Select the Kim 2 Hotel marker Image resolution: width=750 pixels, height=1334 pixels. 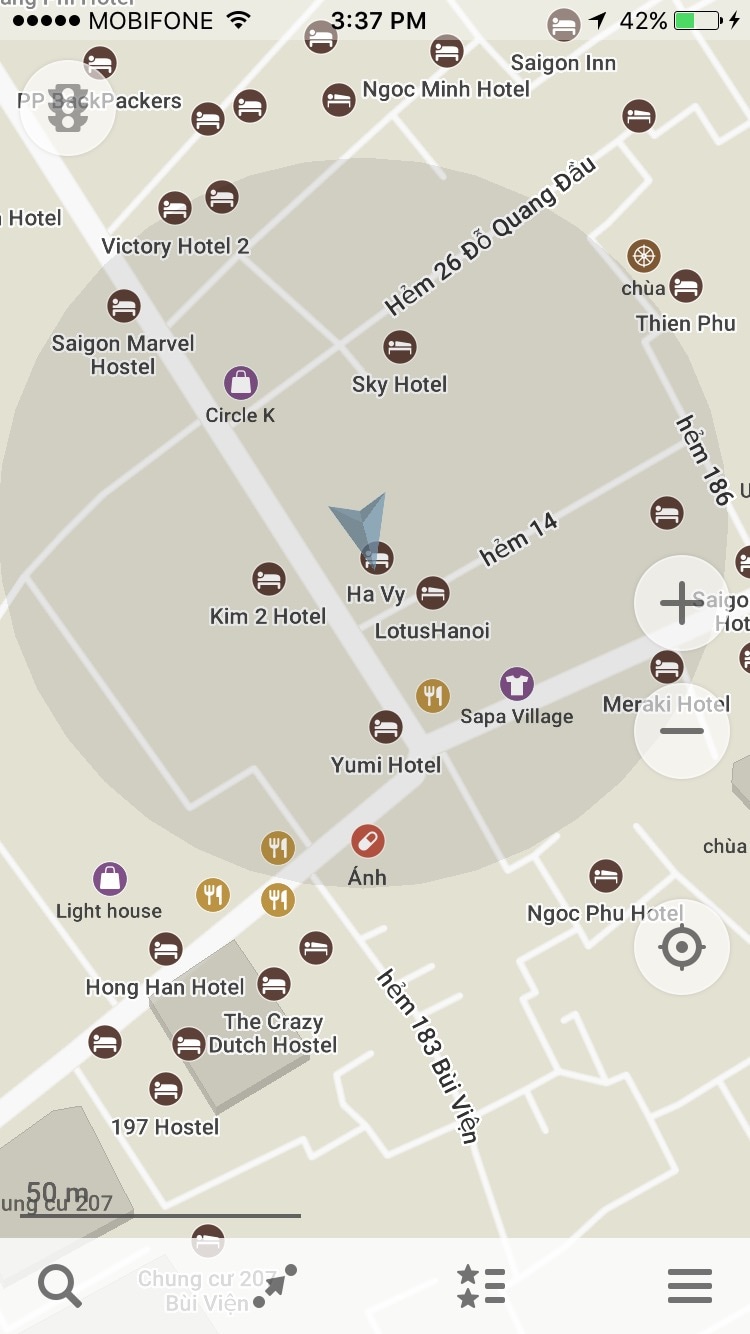coord(269,579)
